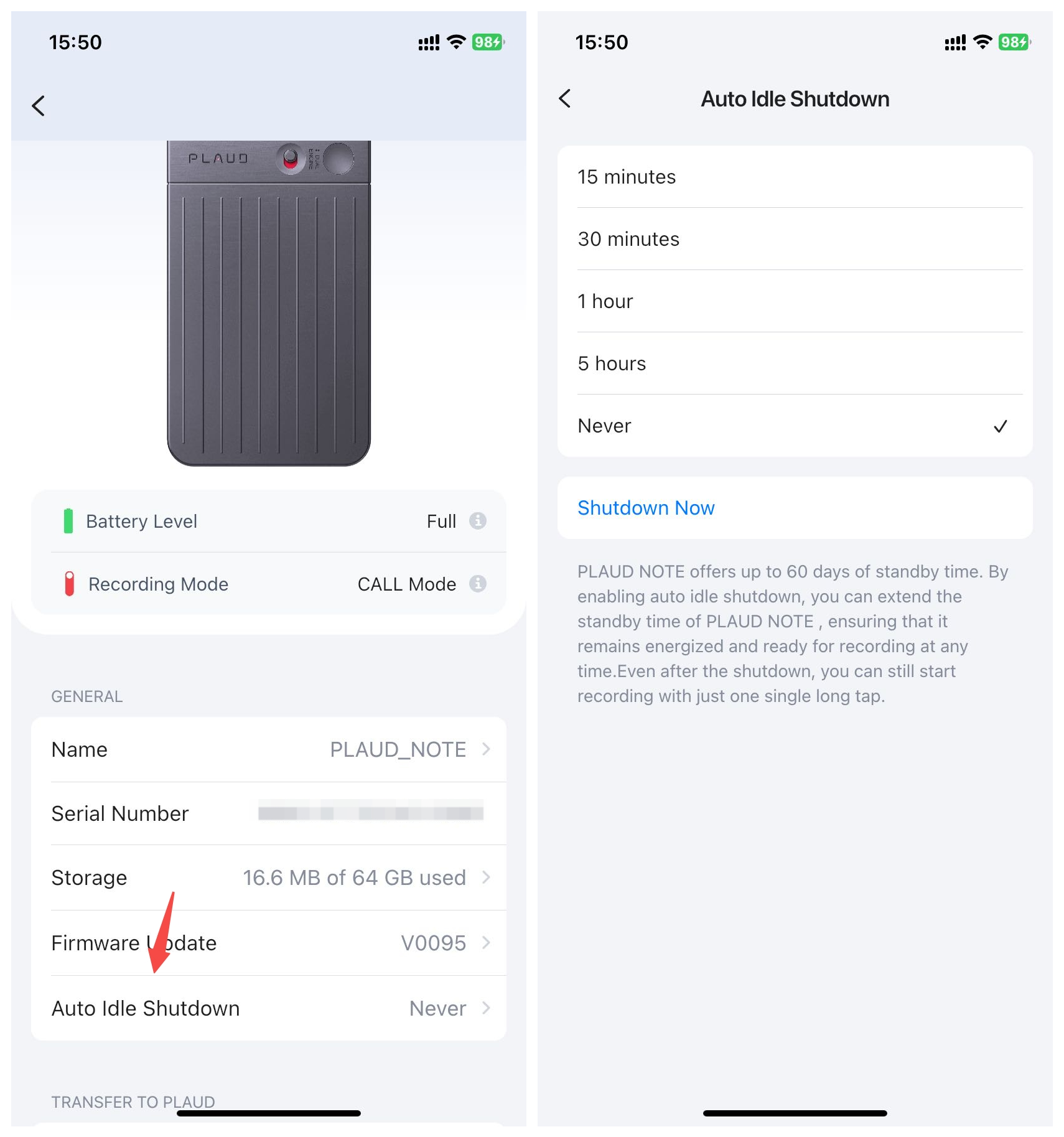The width and height of the screenshot is (1064, 1137).
Task: Open the Auto Idle Shutdown setting row
Action: (269, 1008)
